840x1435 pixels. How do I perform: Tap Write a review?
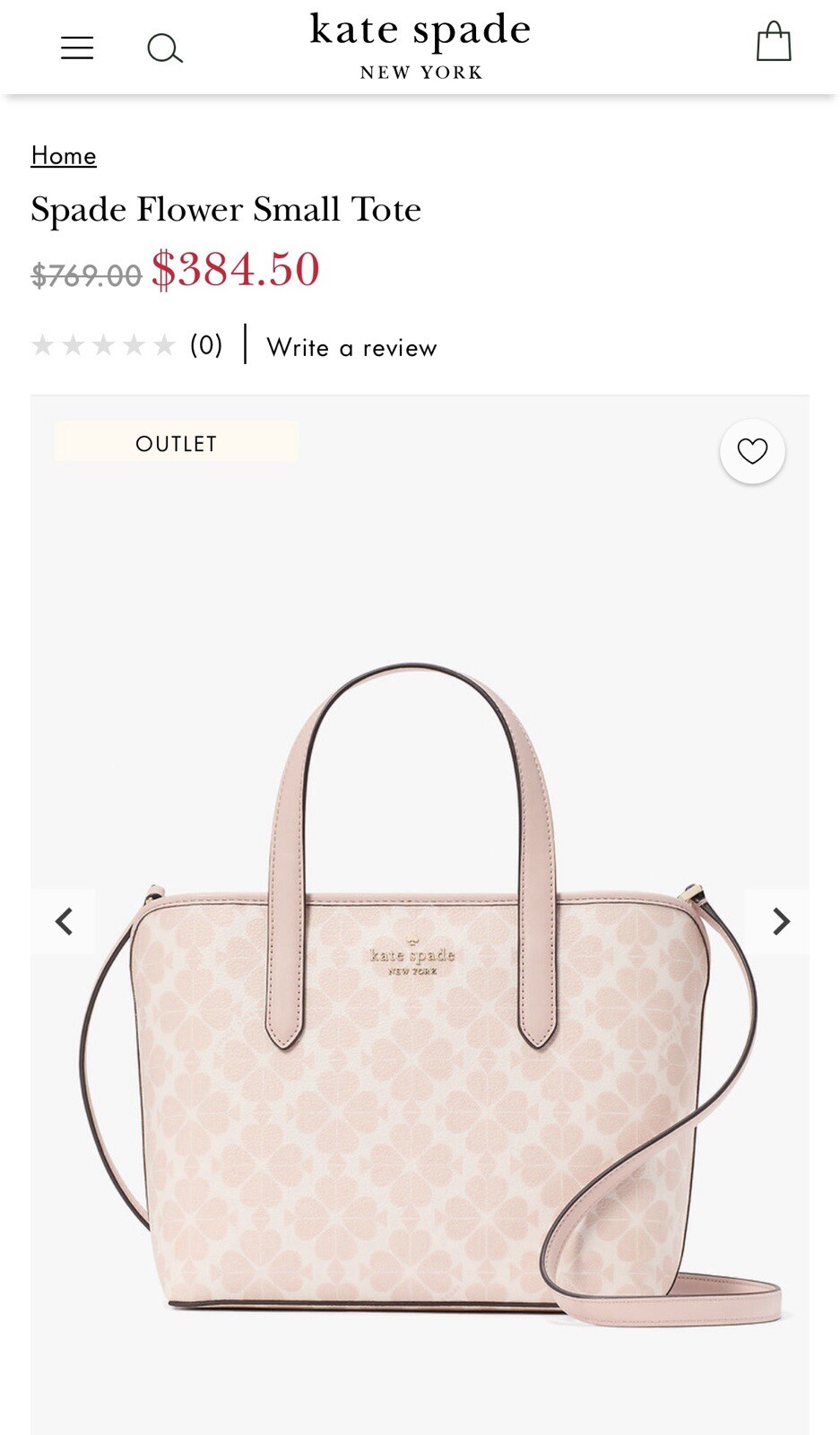tap(351, 348)
